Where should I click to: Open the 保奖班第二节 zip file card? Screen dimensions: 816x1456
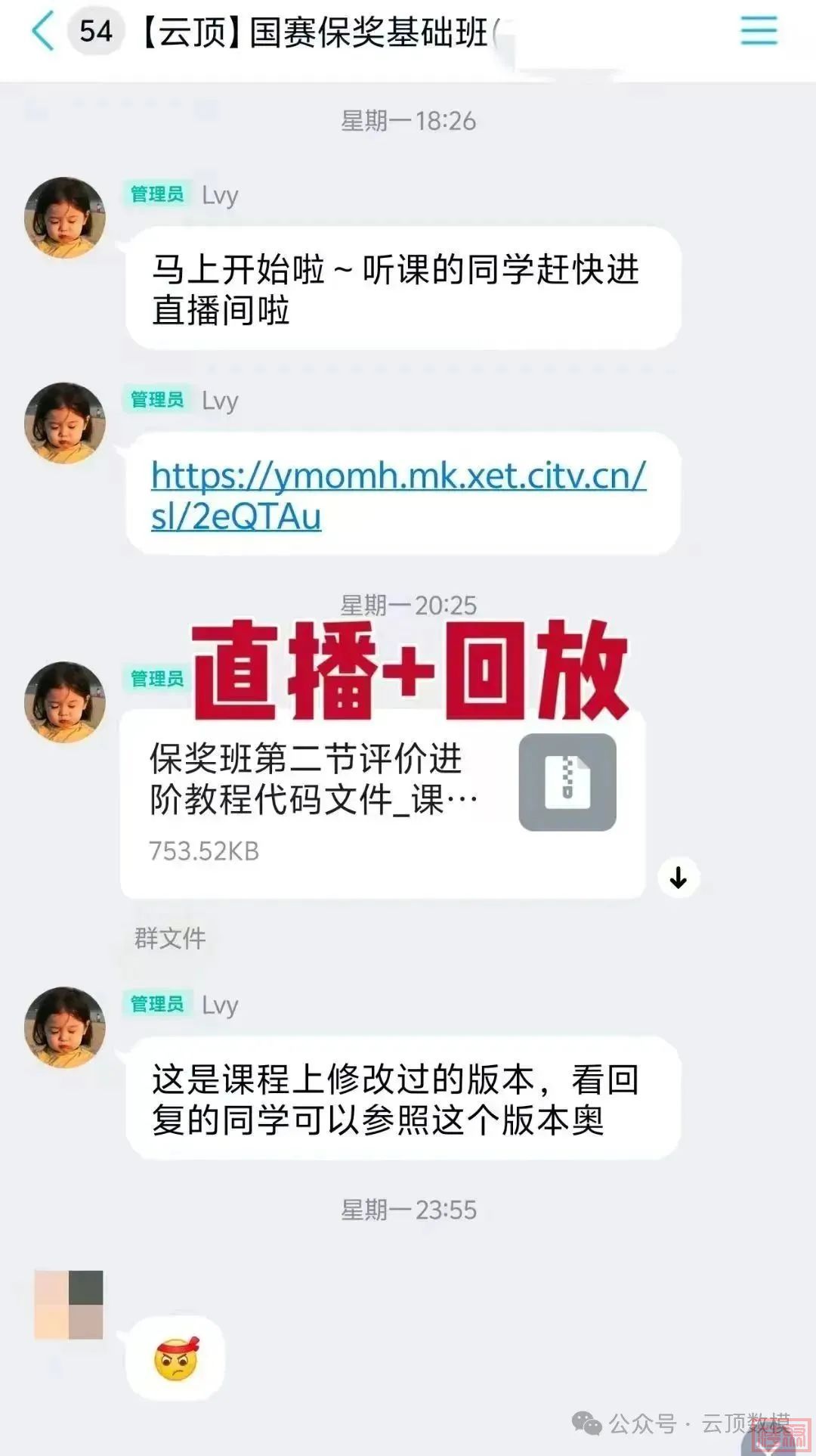point(382,803)
